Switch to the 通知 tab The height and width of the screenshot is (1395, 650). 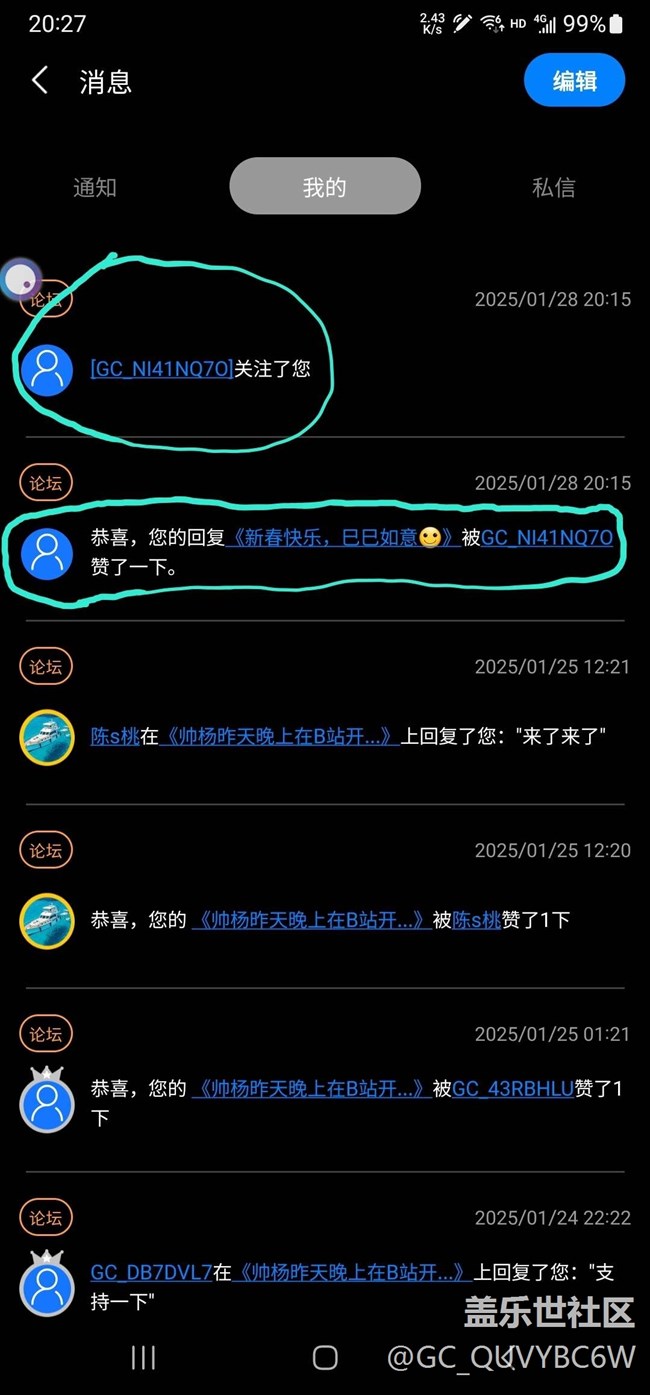tap(95, 187)
